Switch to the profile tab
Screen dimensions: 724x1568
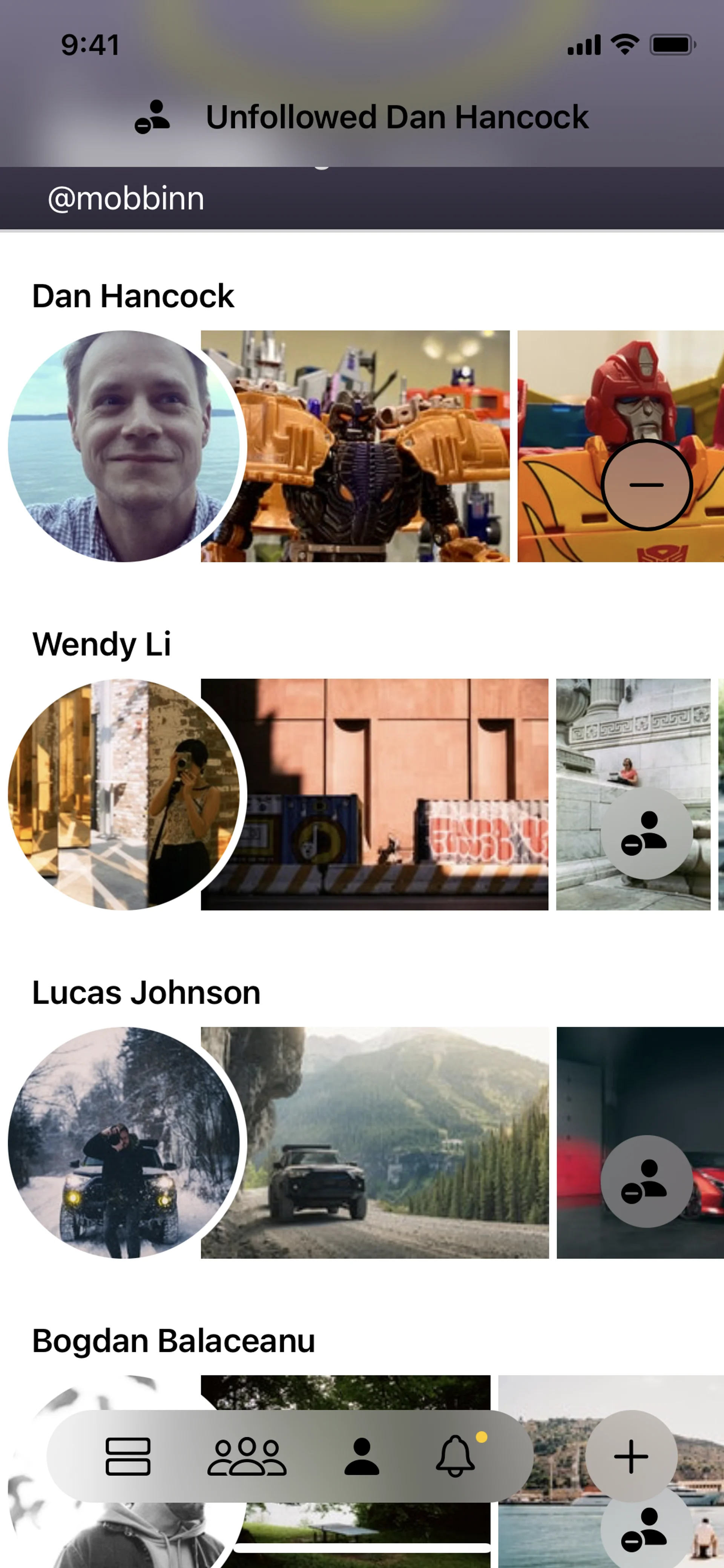coord(361,1457)
